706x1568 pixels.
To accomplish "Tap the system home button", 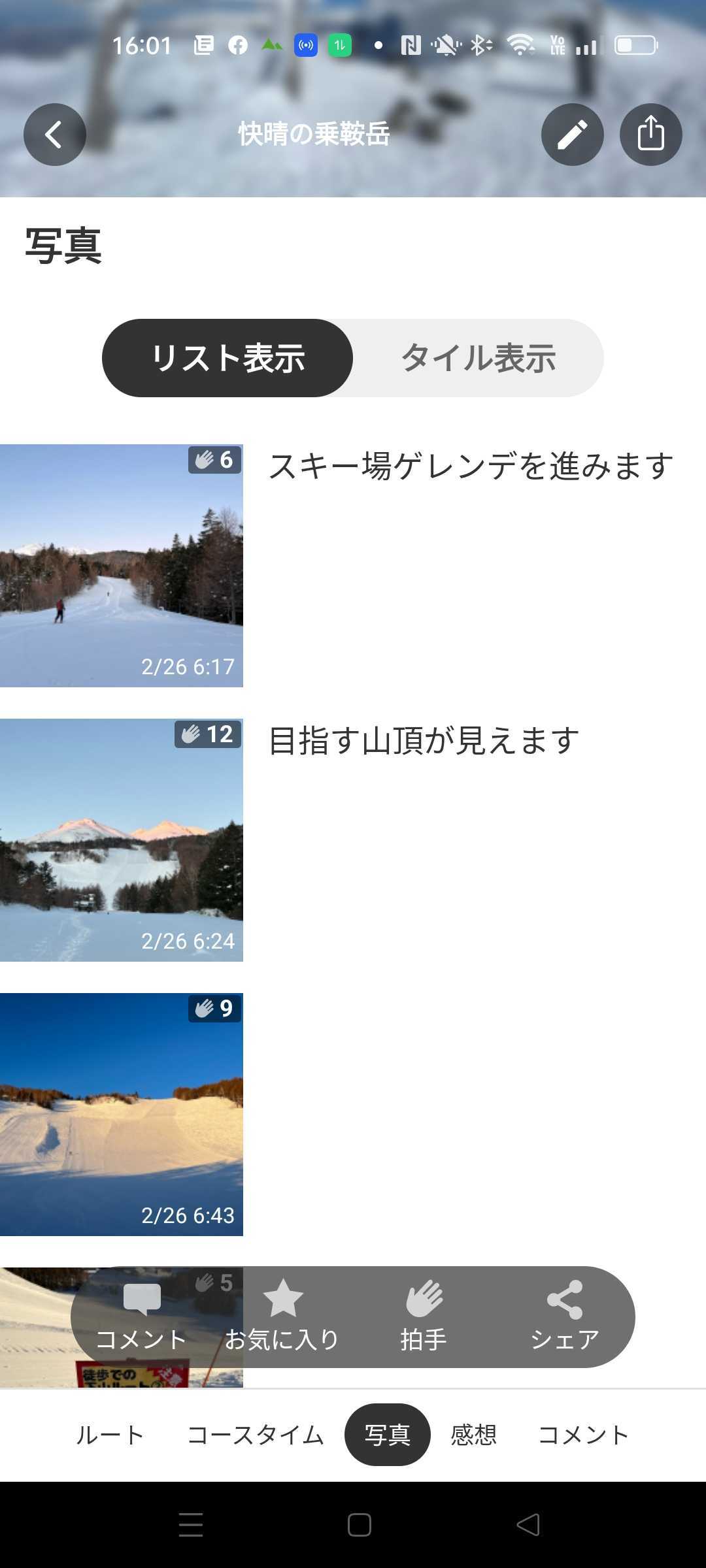I will (x=360, y=1525).
